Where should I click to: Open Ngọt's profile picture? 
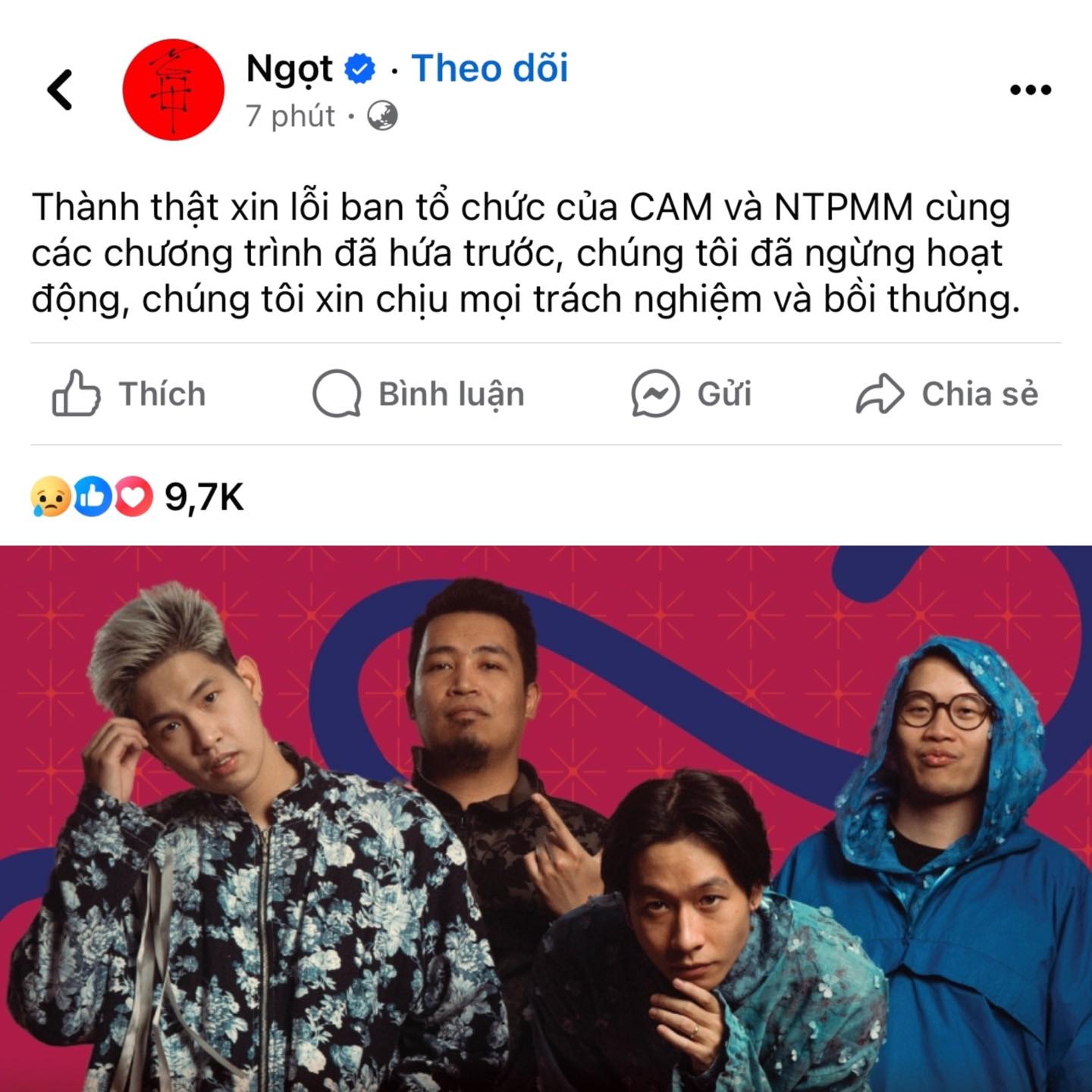tap(174, 89)
